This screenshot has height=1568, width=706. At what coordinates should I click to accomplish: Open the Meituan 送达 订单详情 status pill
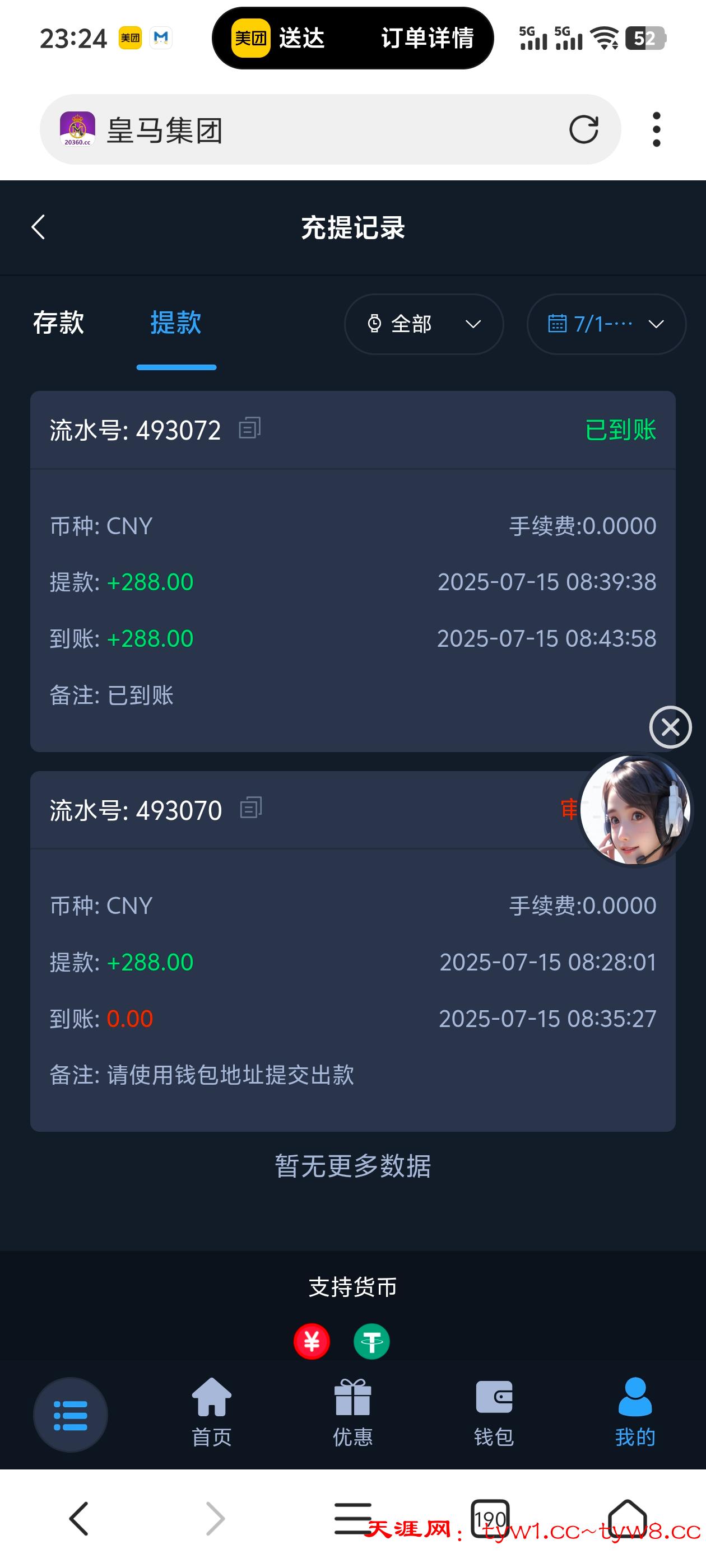352,38
